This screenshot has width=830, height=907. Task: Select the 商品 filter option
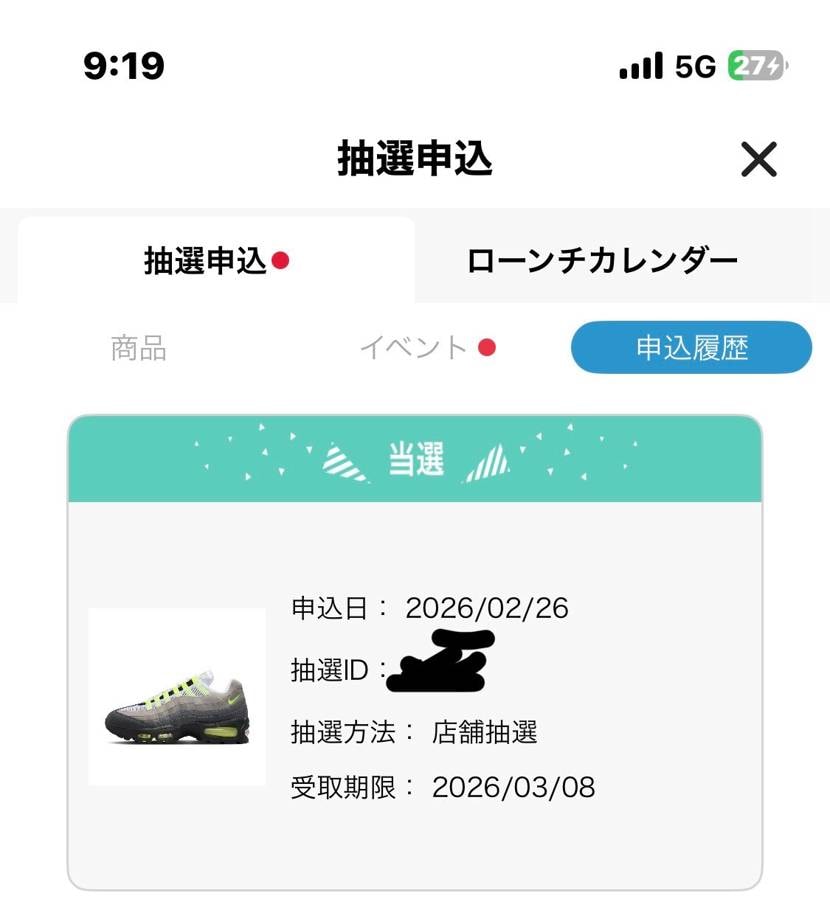(x=136, y=348)
